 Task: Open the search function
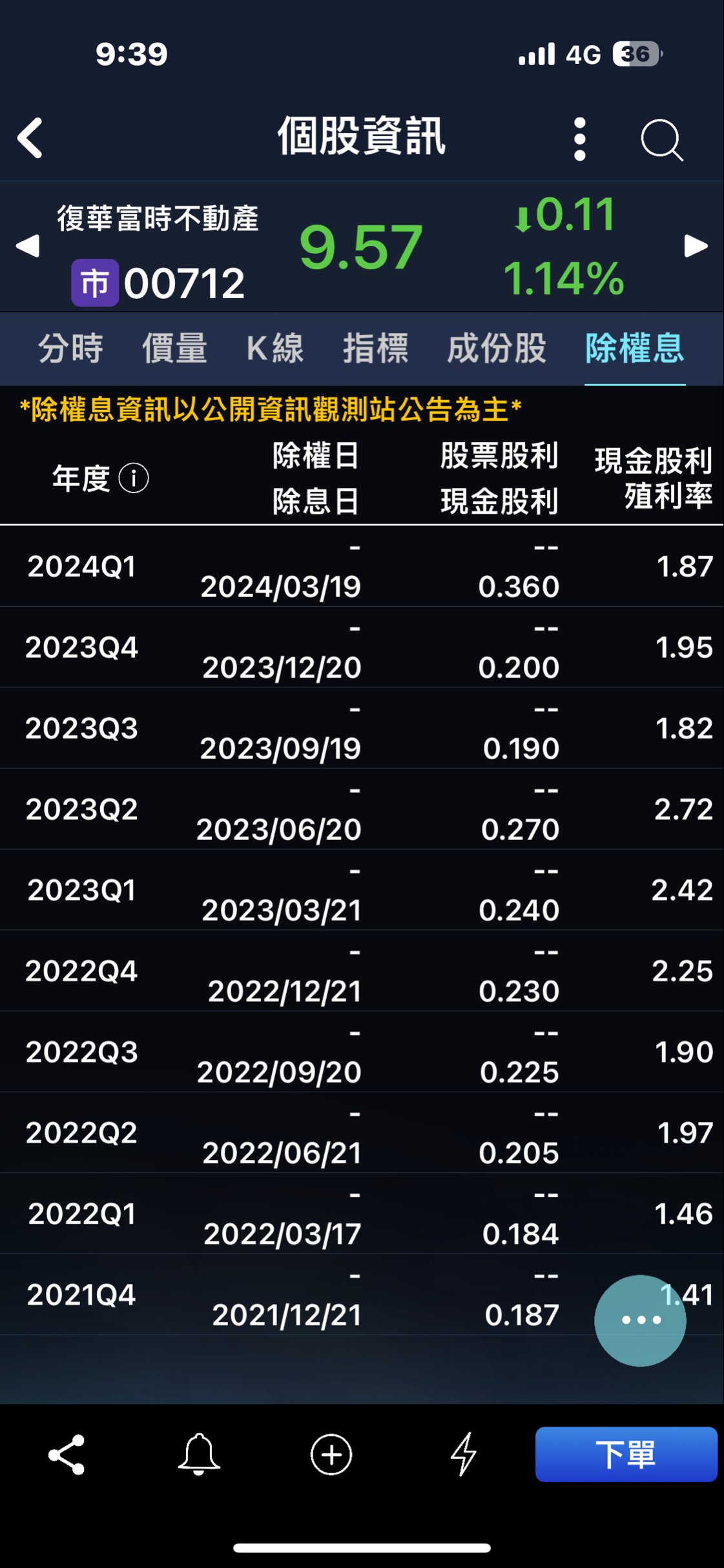(662, 139)
